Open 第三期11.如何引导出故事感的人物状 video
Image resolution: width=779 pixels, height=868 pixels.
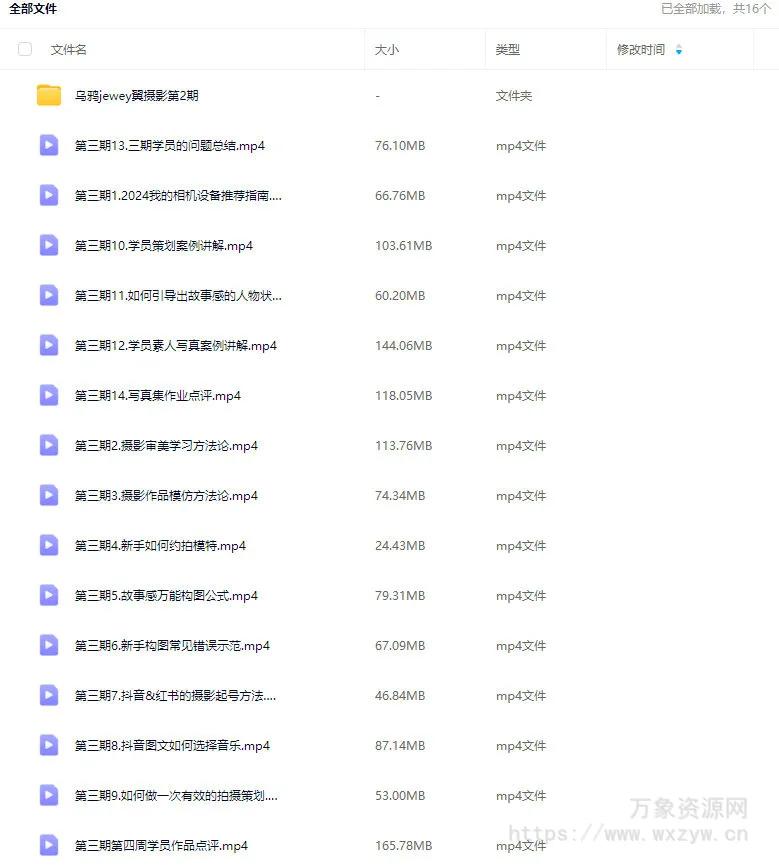178,296
